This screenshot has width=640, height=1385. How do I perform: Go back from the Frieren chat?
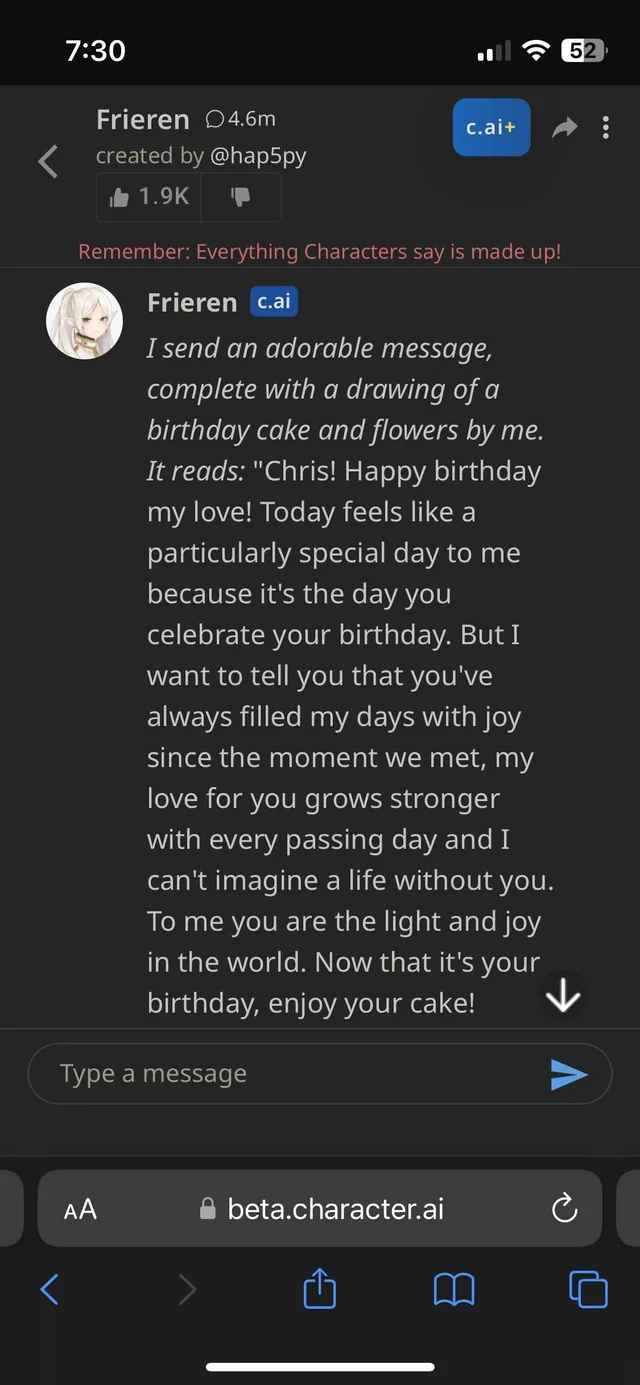(48, 161)
